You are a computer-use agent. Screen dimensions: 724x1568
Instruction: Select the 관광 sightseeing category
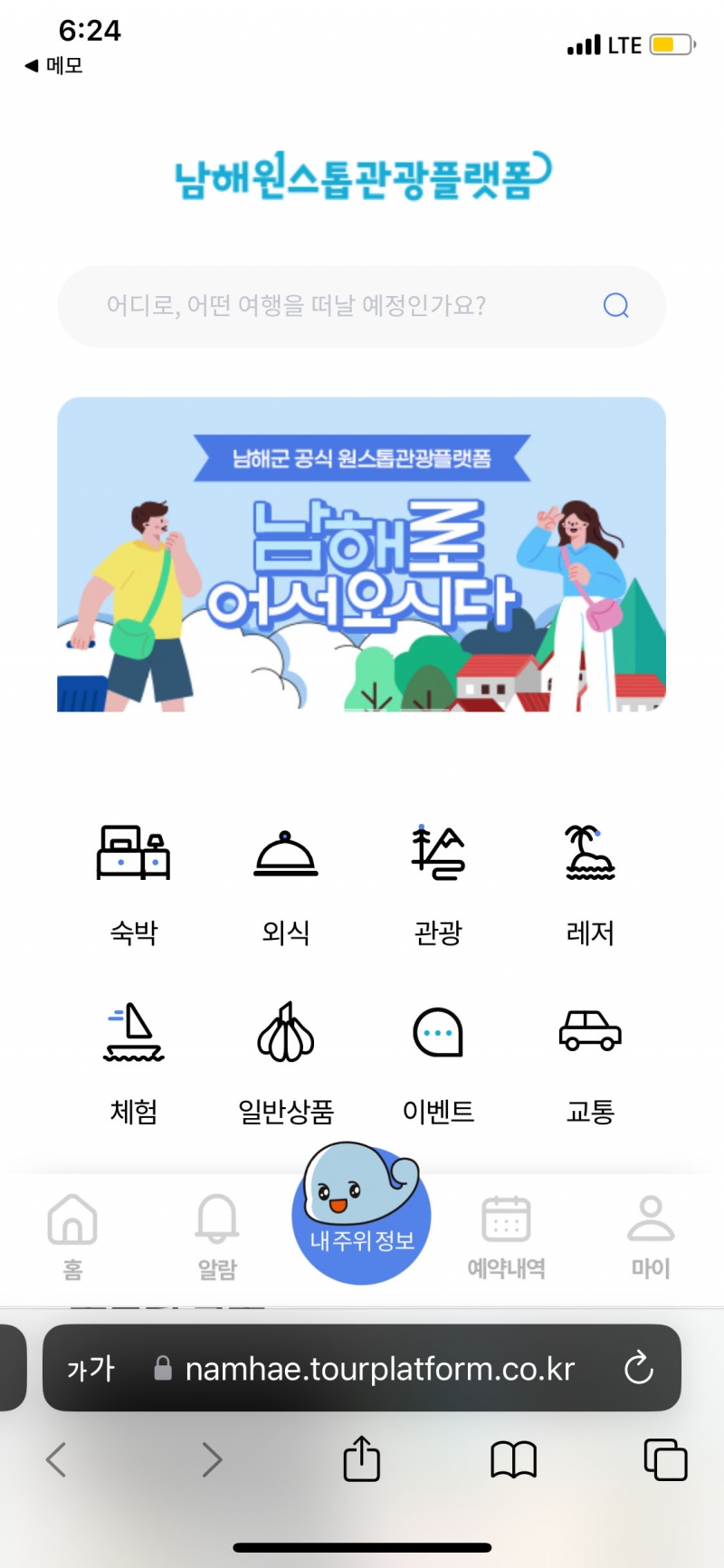[x=438, y=884]
